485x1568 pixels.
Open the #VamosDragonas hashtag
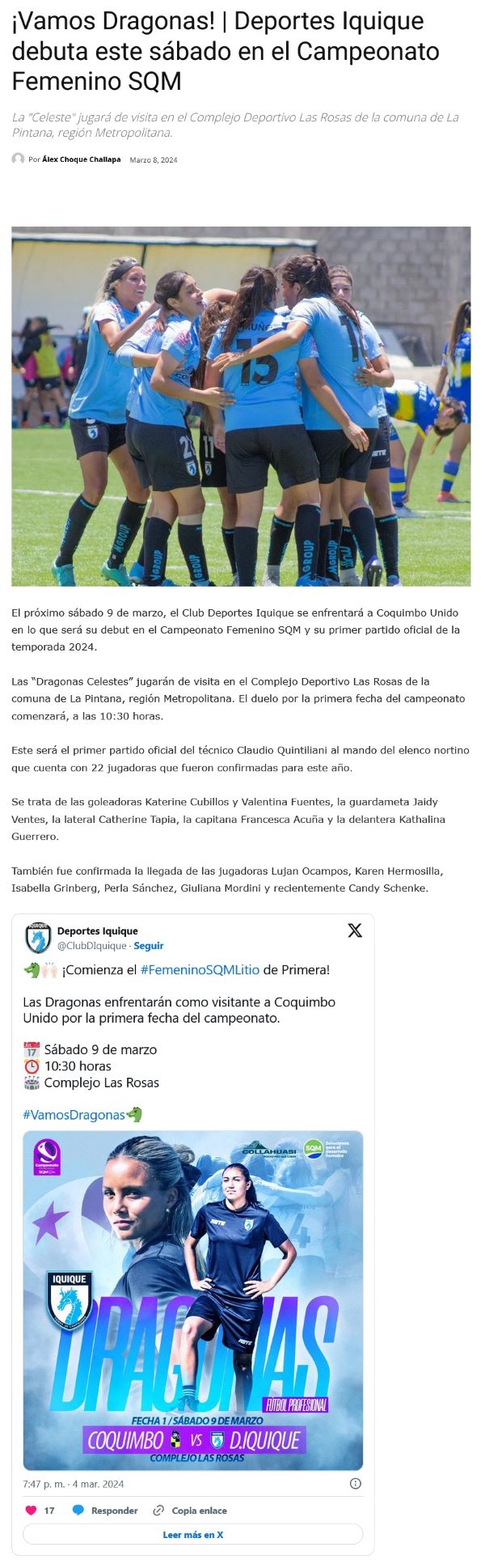[x=74, y=1115]
